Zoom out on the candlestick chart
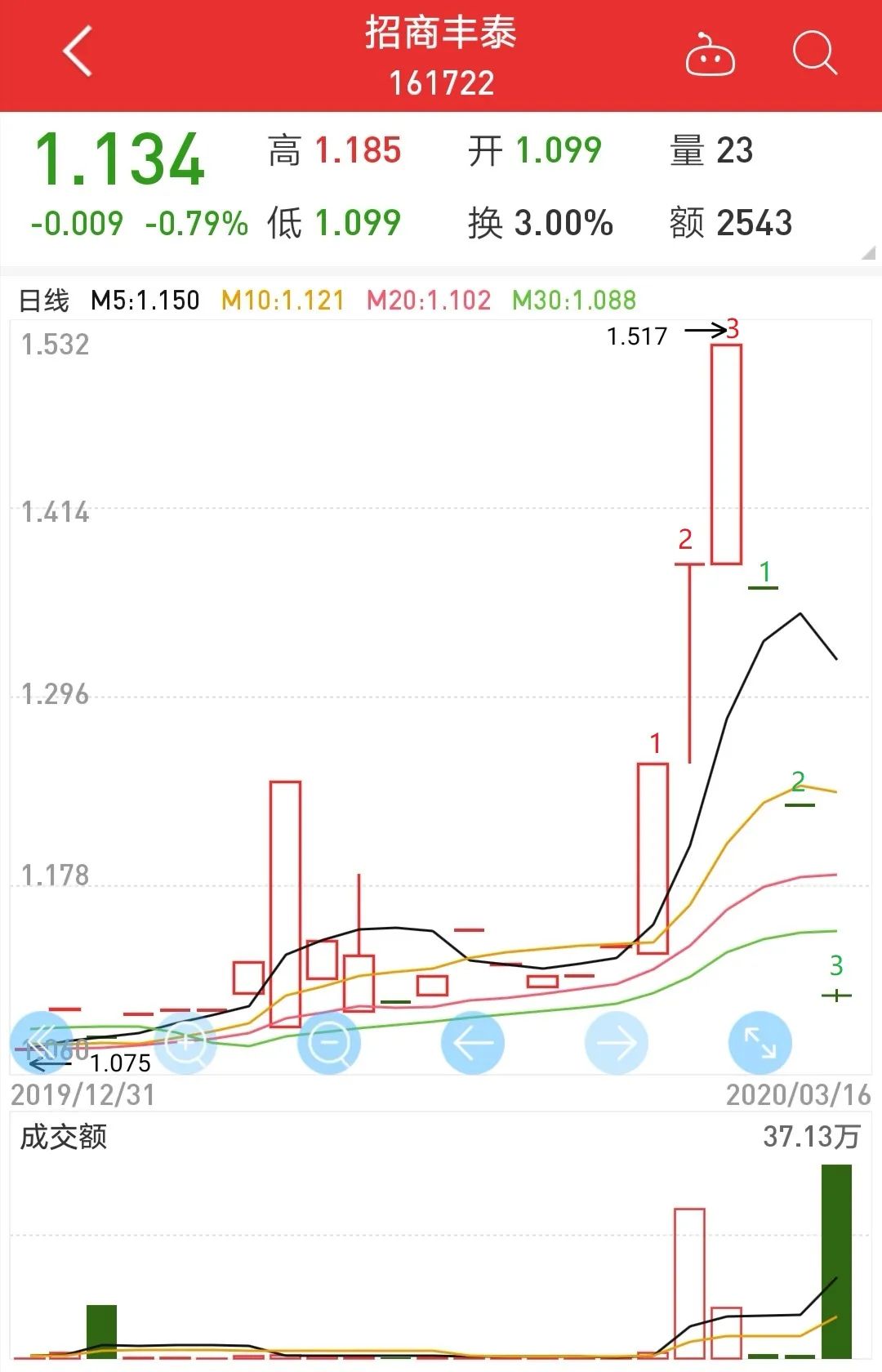 329,1043
